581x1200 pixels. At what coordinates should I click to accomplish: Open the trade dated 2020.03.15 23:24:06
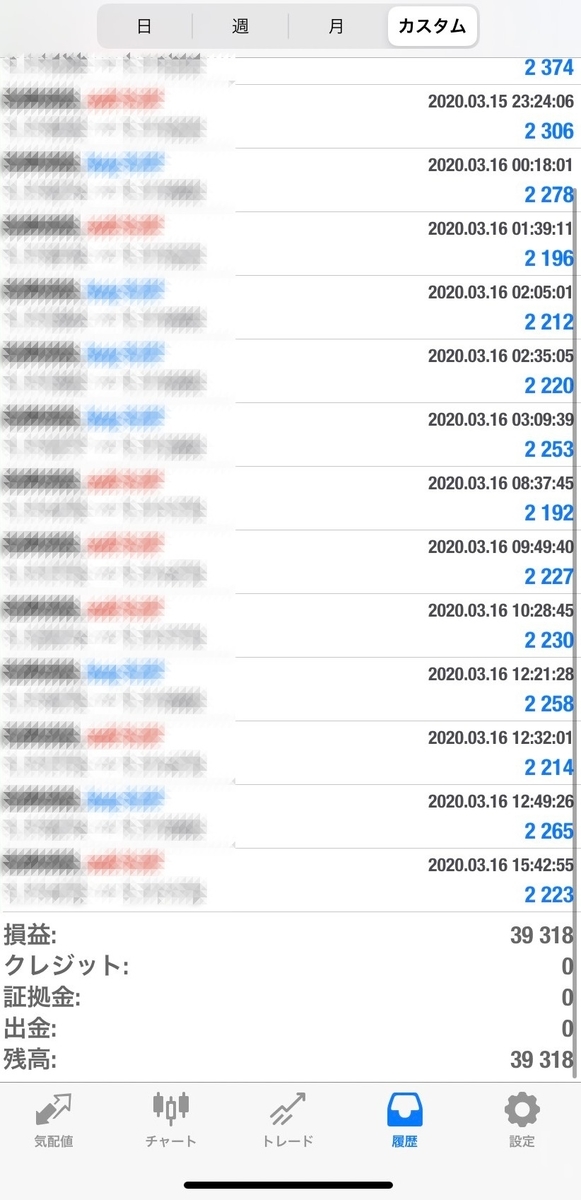(x=290, y=116)
